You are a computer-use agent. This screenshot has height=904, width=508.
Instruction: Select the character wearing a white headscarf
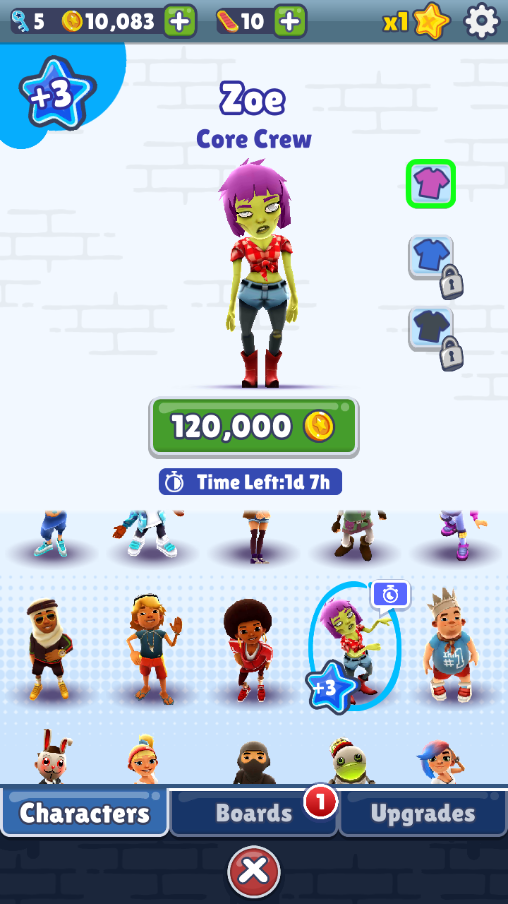pyautogui.click(x=50, y=650)
